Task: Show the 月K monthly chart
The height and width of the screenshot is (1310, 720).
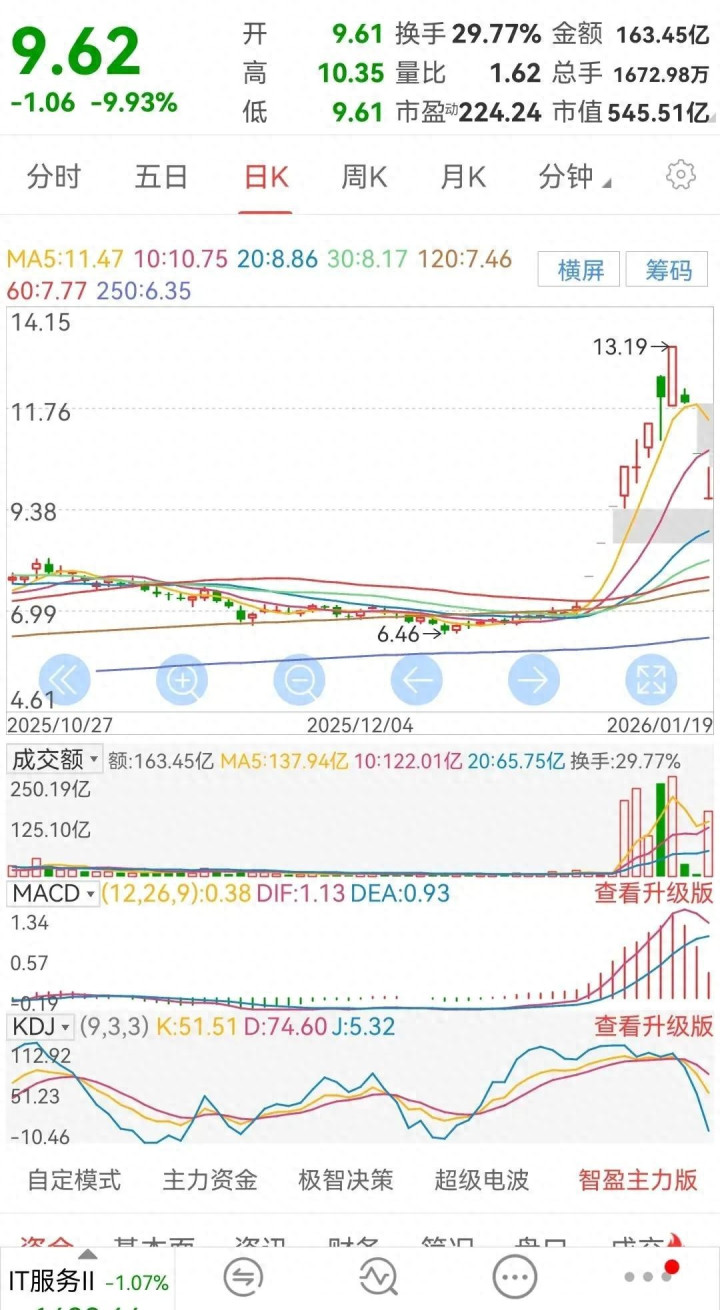Action: click(463, 178)
